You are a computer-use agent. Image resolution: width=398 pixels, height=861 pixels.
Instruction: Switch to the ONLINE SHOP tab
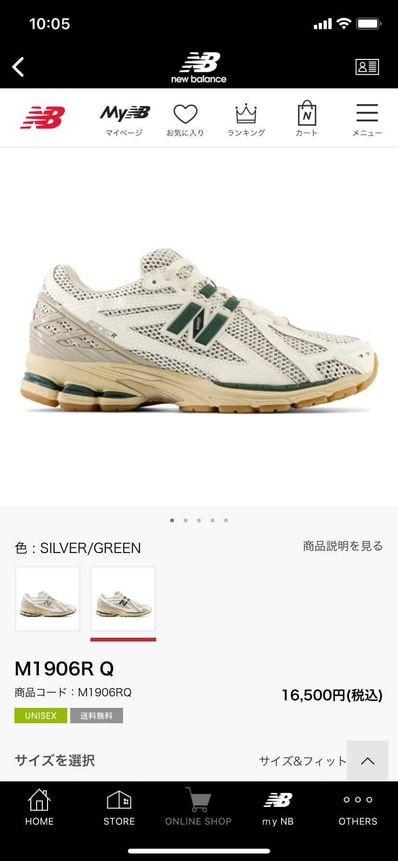[x=198, y=807]
